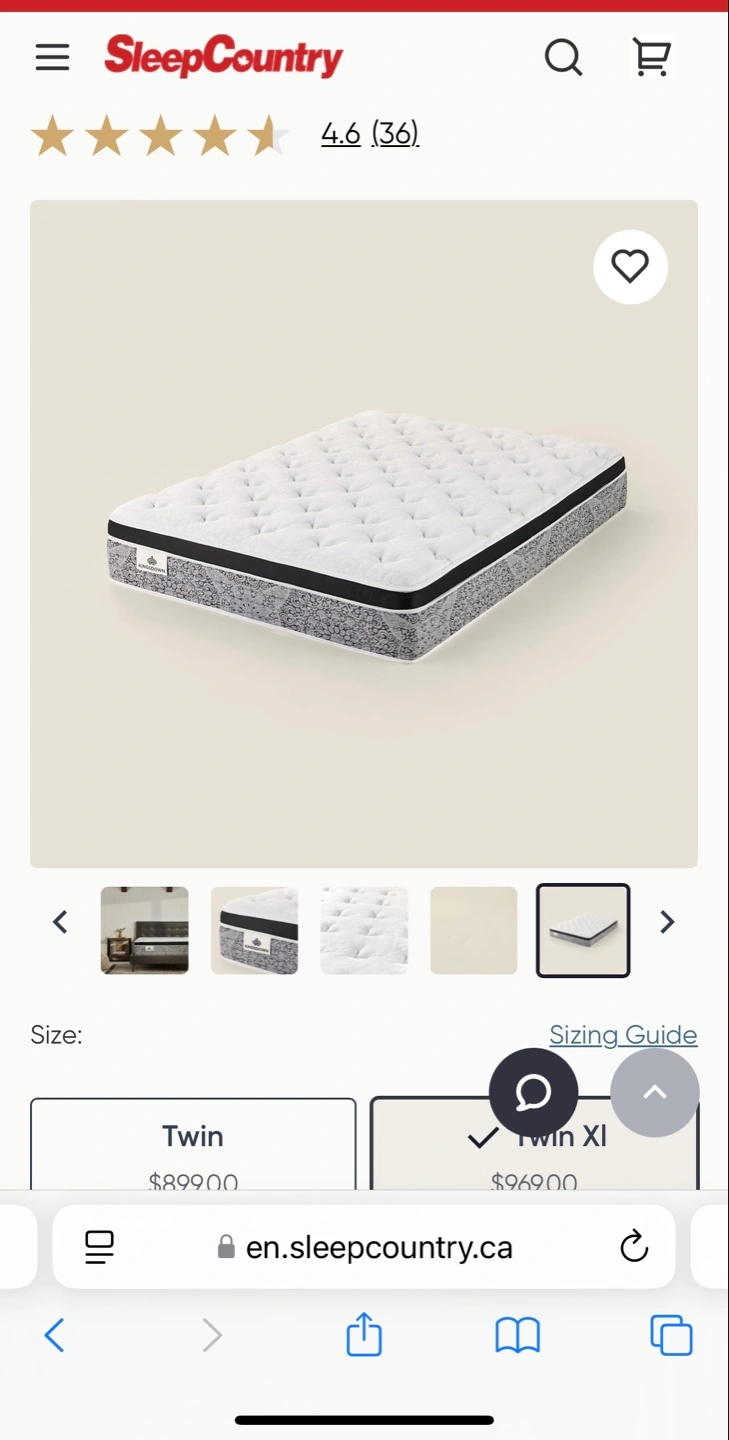
Task: Open the hamburger menu
Action: pos(52,57)
